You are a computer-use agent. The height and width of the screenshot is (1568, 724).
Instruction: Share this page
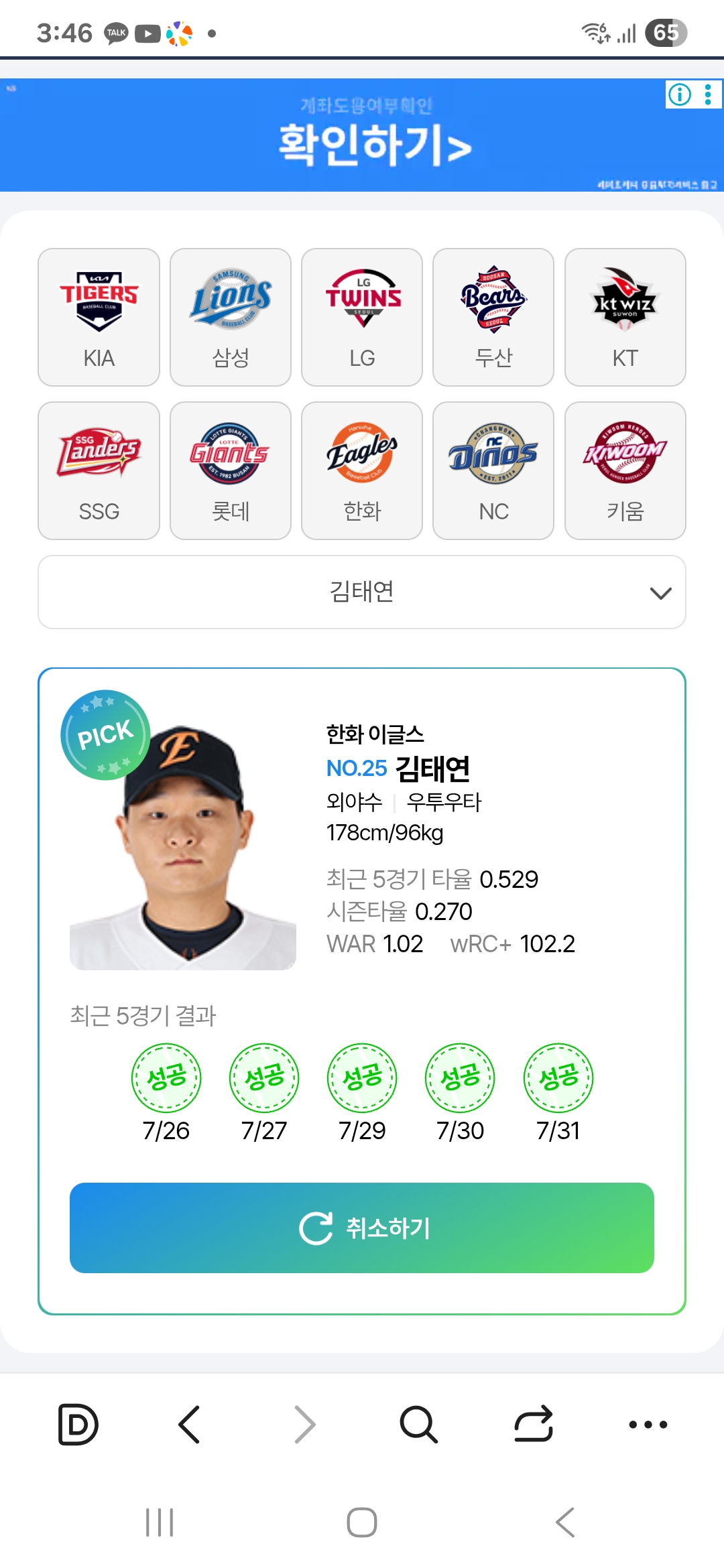pos(534,1424)
